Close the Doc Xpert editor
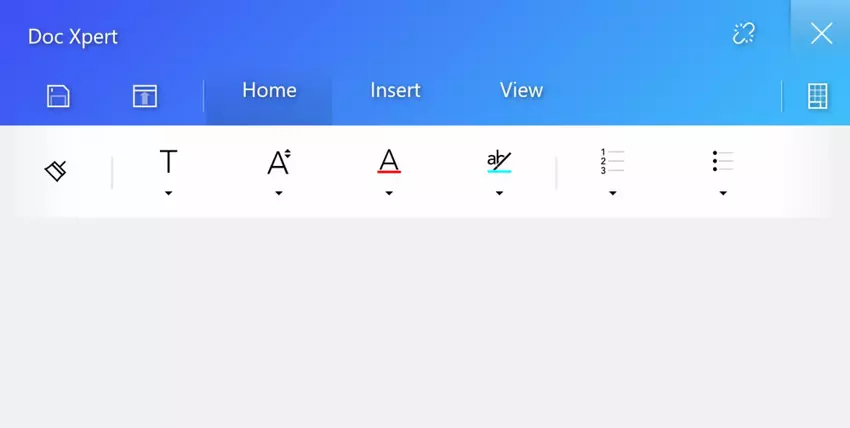 tap(821, 34)
